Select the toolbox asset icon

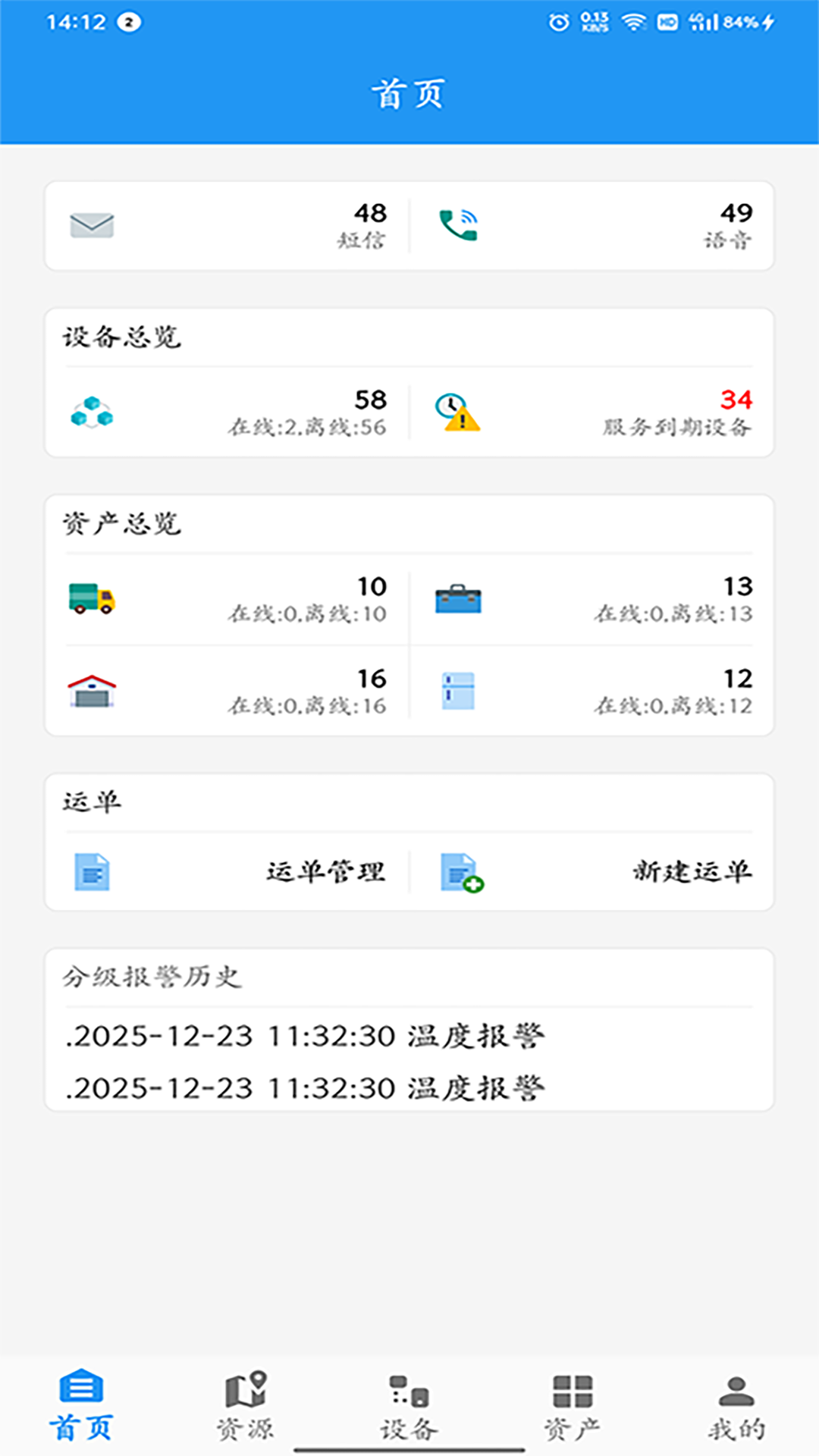pos(460,599)
